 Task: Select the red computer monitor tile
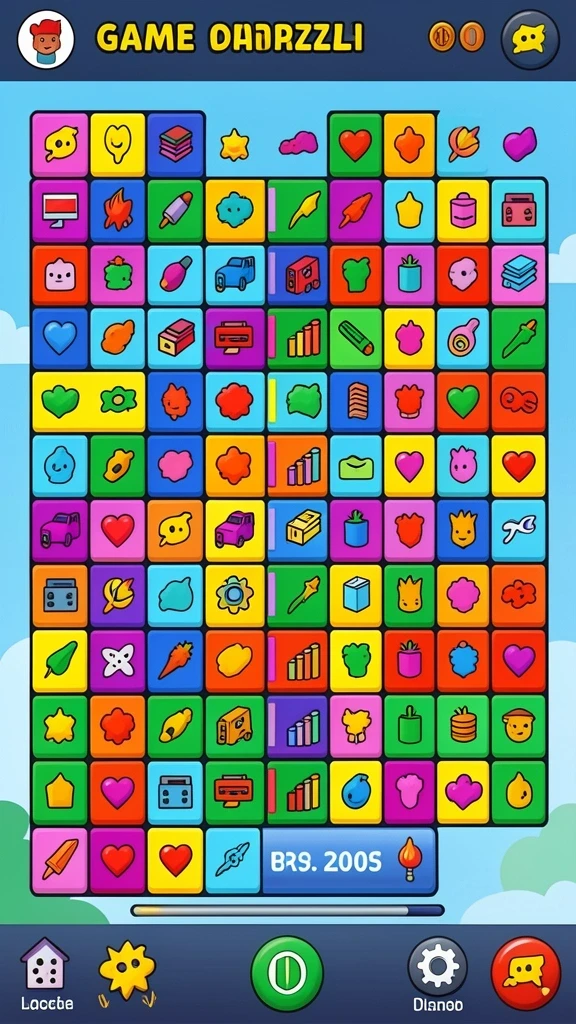pyautogui.click(x=60, y=210)
